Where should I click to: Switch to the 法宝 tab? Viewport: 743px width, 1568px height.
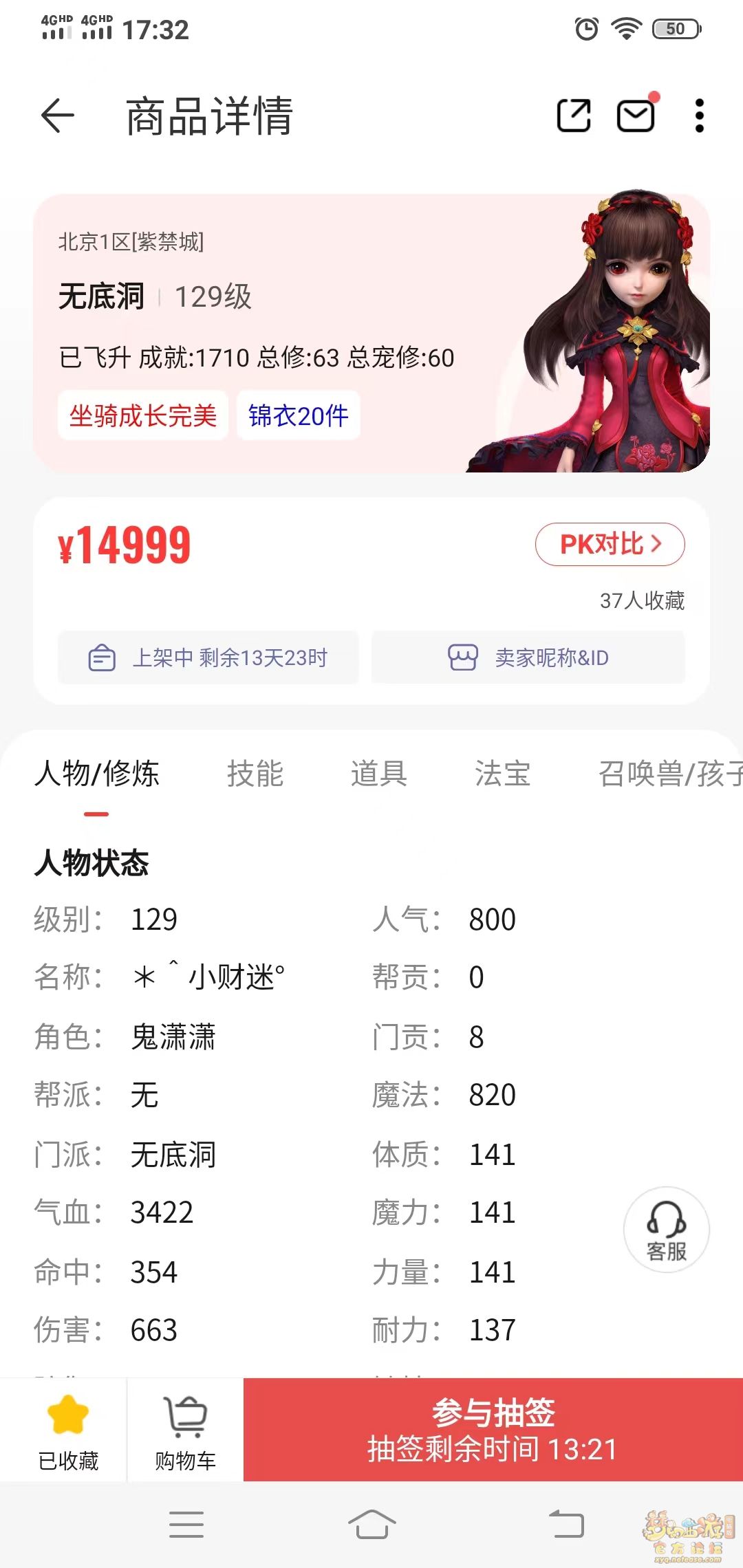[x=502, y=774]
